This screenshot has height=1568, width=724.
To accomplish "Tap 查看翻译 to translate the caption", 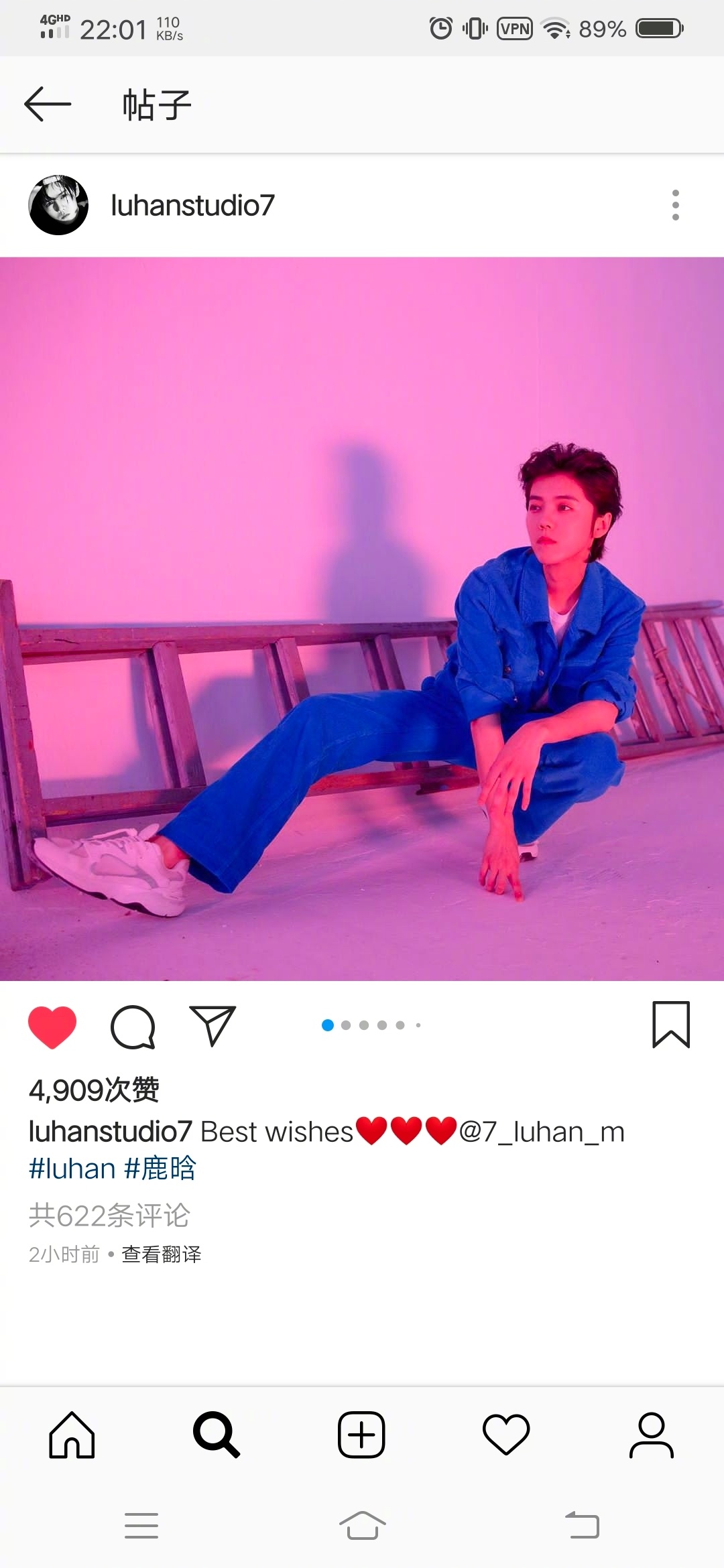I will point(162,1254).
